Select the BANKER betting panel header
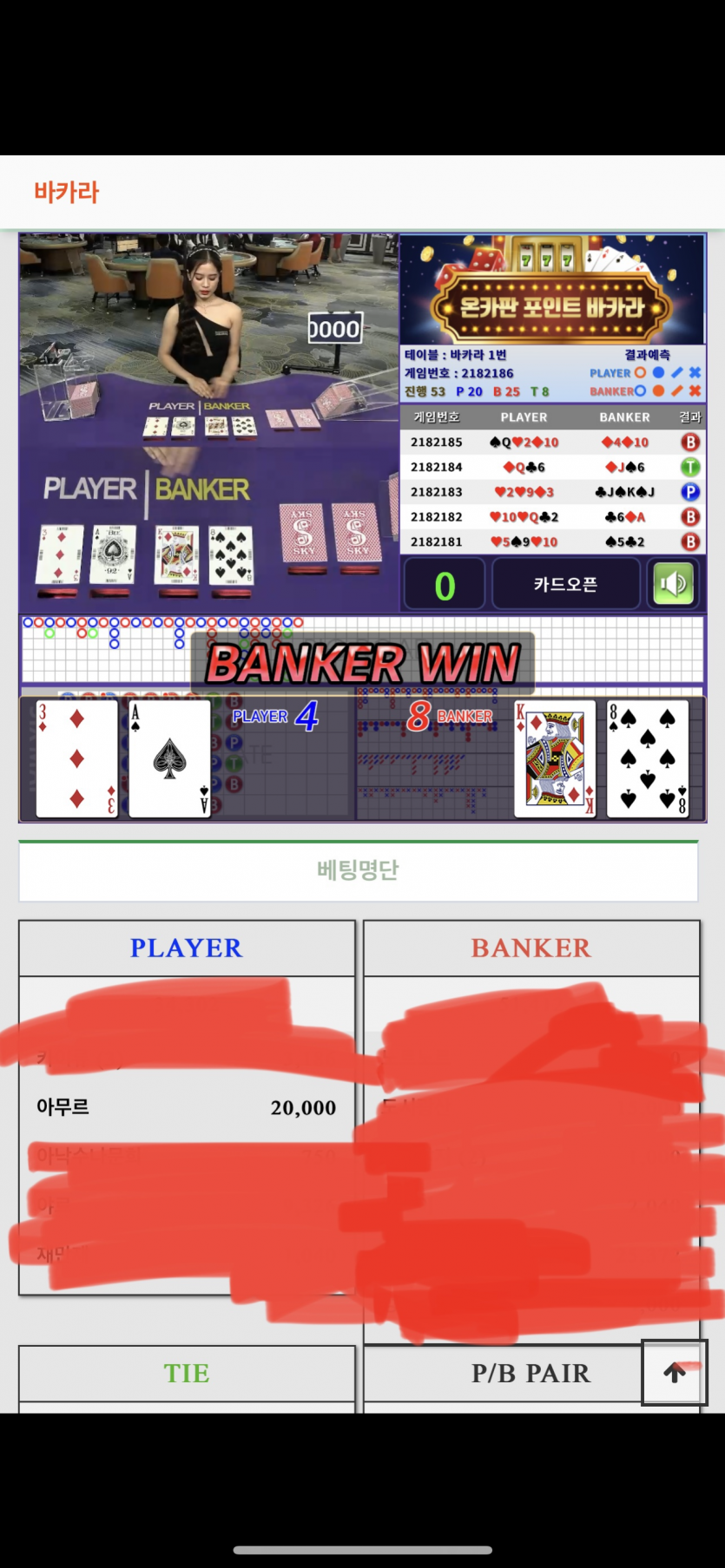Screen dimensions: 725x1568 pos(531,948)
